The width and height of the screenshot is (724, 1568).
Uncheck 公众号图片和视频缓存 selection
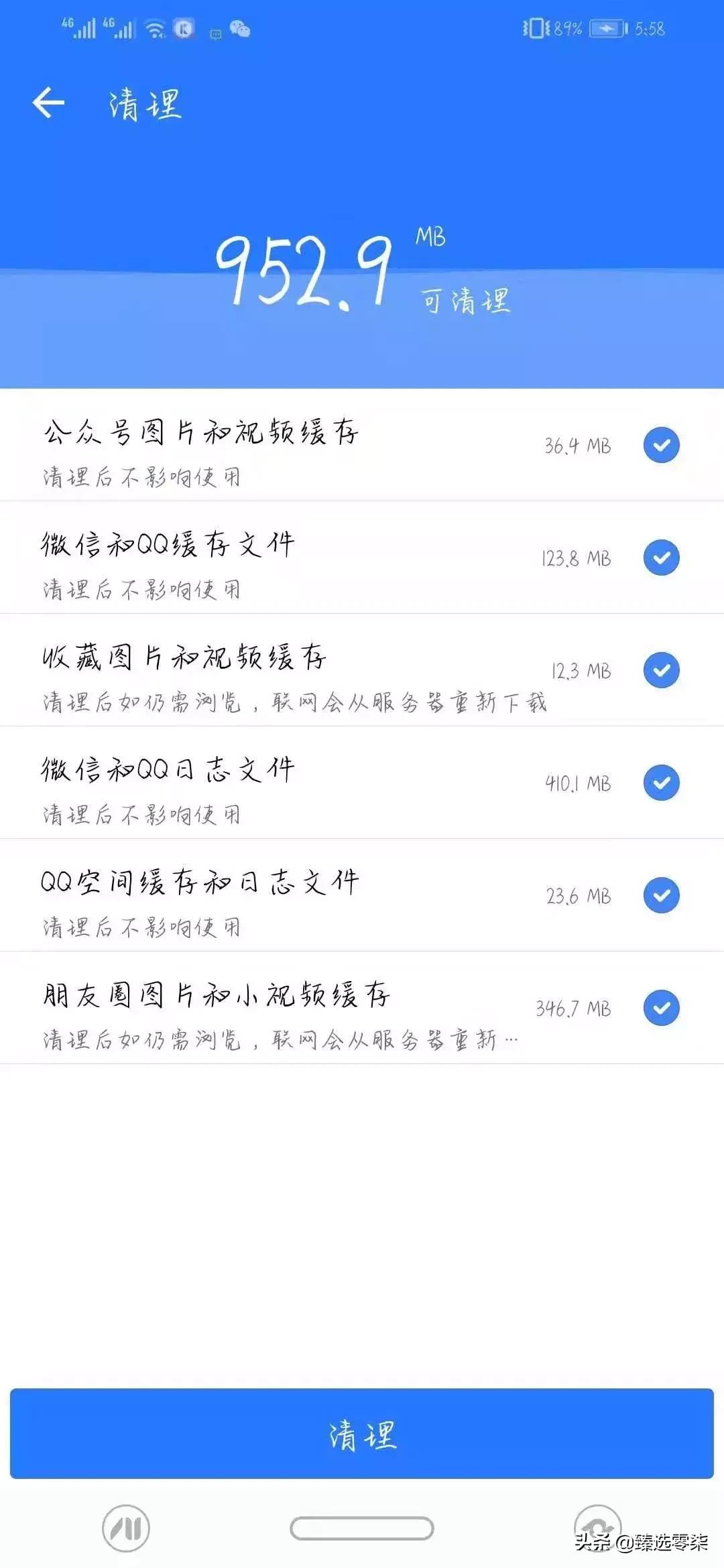click(x=661, y=443)
